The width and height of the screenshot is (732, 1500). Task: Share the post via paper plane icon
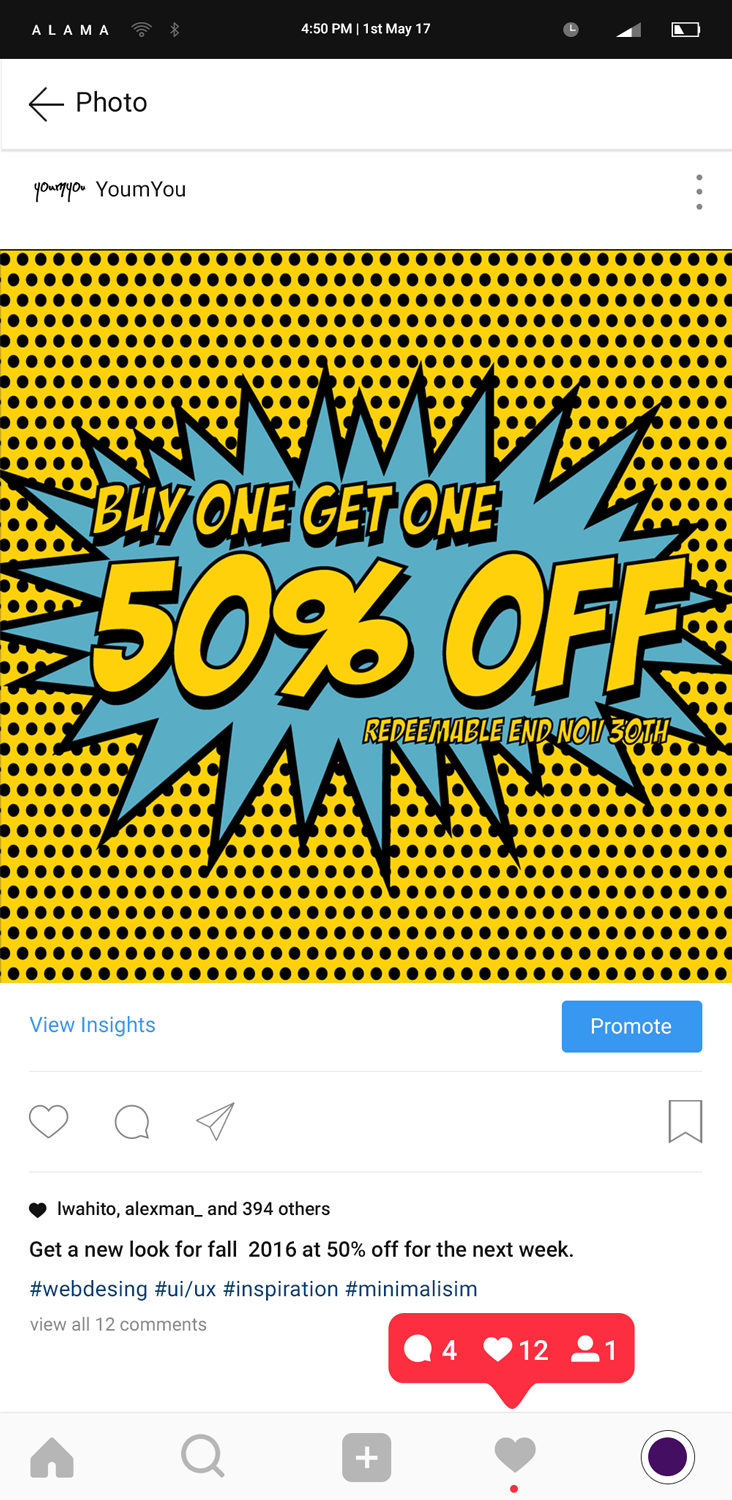coord(215,1122)
